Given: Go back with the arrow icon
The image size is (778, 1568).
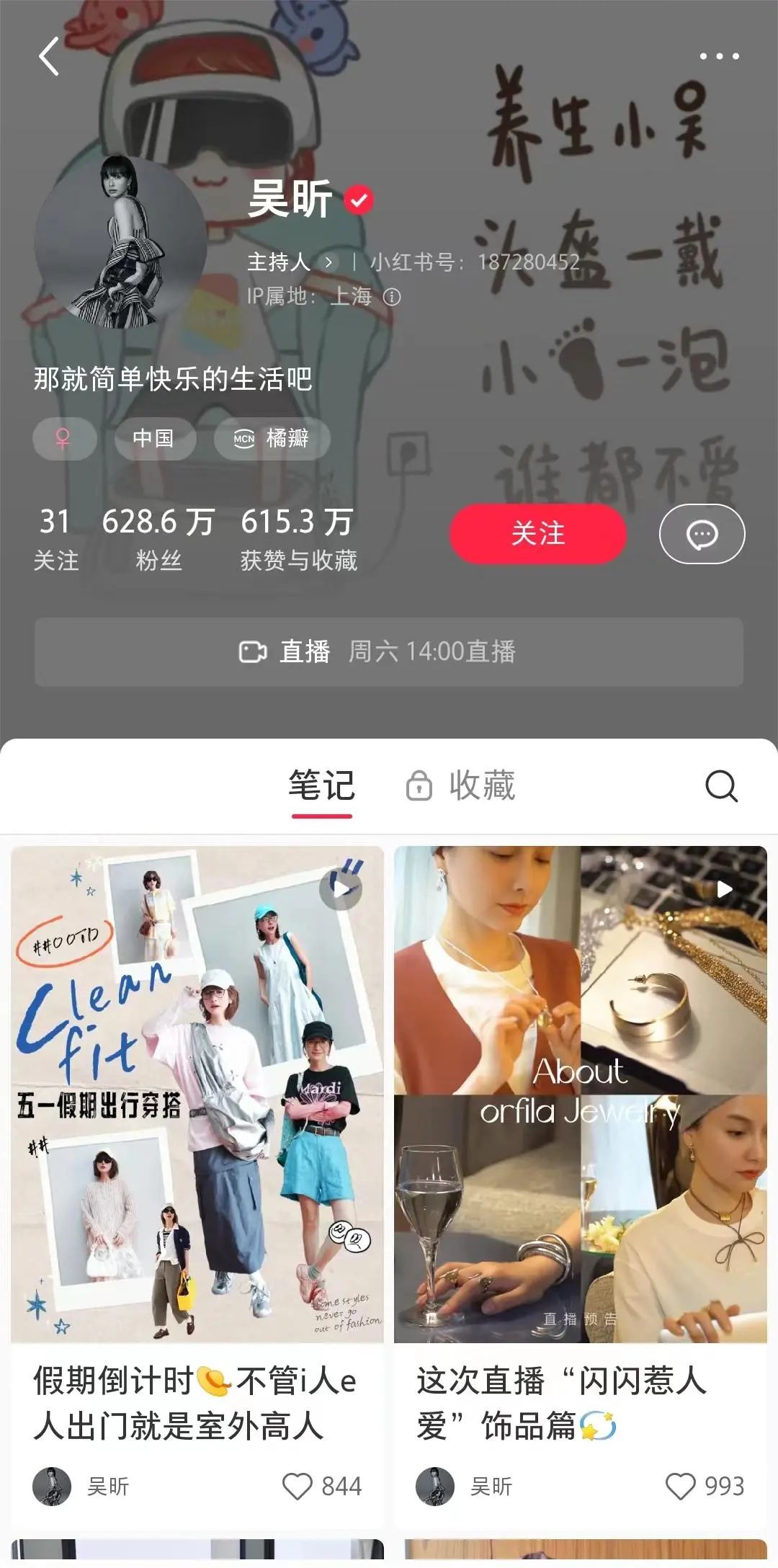Looking at the screenshot, I should coord(49,56).
